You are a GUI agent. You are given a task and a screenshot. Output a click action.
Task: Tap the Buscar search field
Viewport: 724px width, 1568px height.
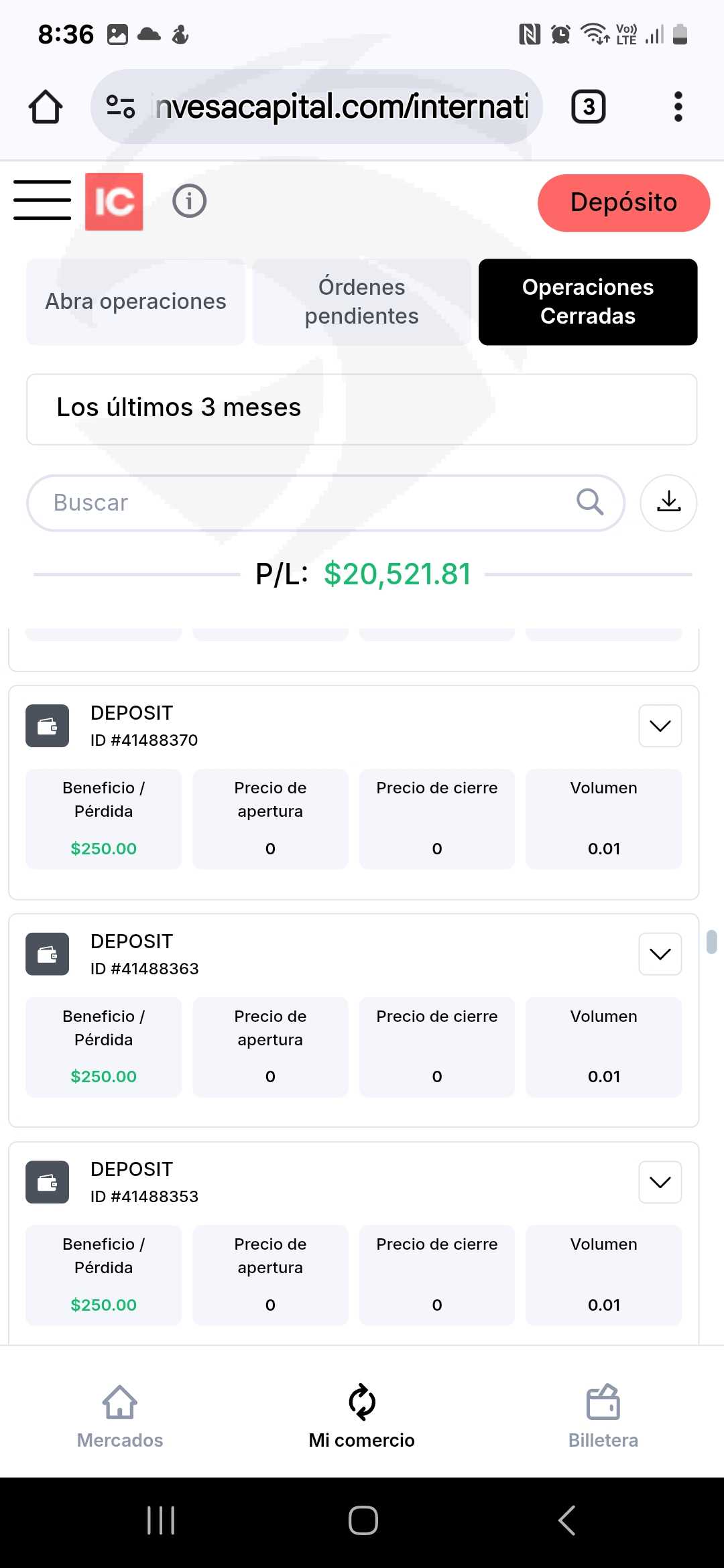(326, 503)
